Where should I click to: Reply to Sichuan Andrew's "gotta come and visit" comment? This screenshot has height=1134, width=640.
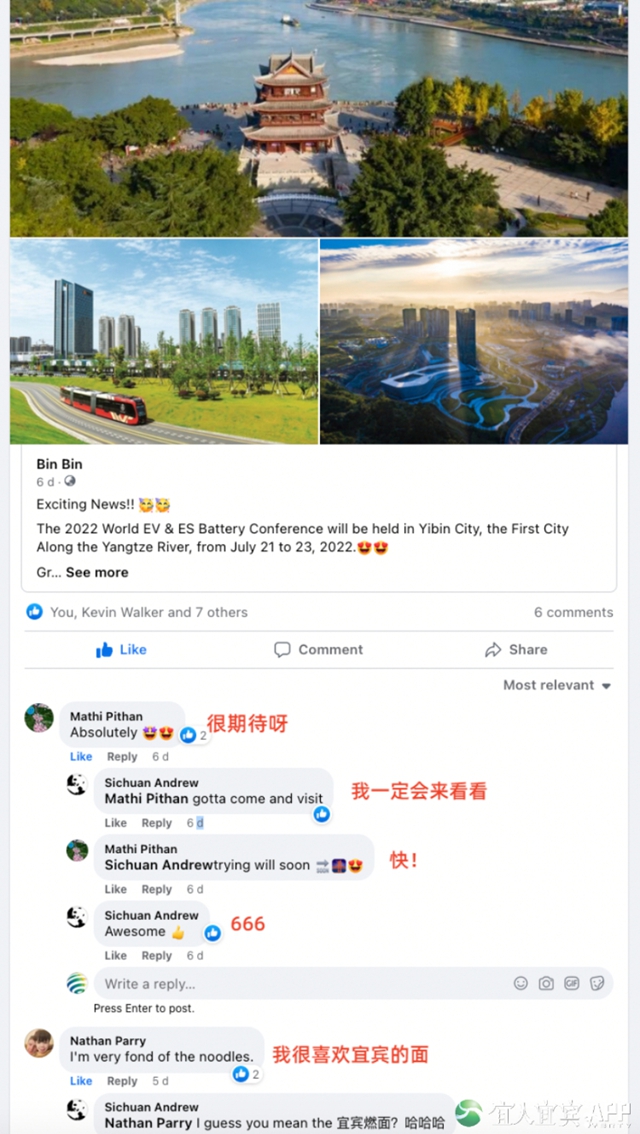[156, 823]
